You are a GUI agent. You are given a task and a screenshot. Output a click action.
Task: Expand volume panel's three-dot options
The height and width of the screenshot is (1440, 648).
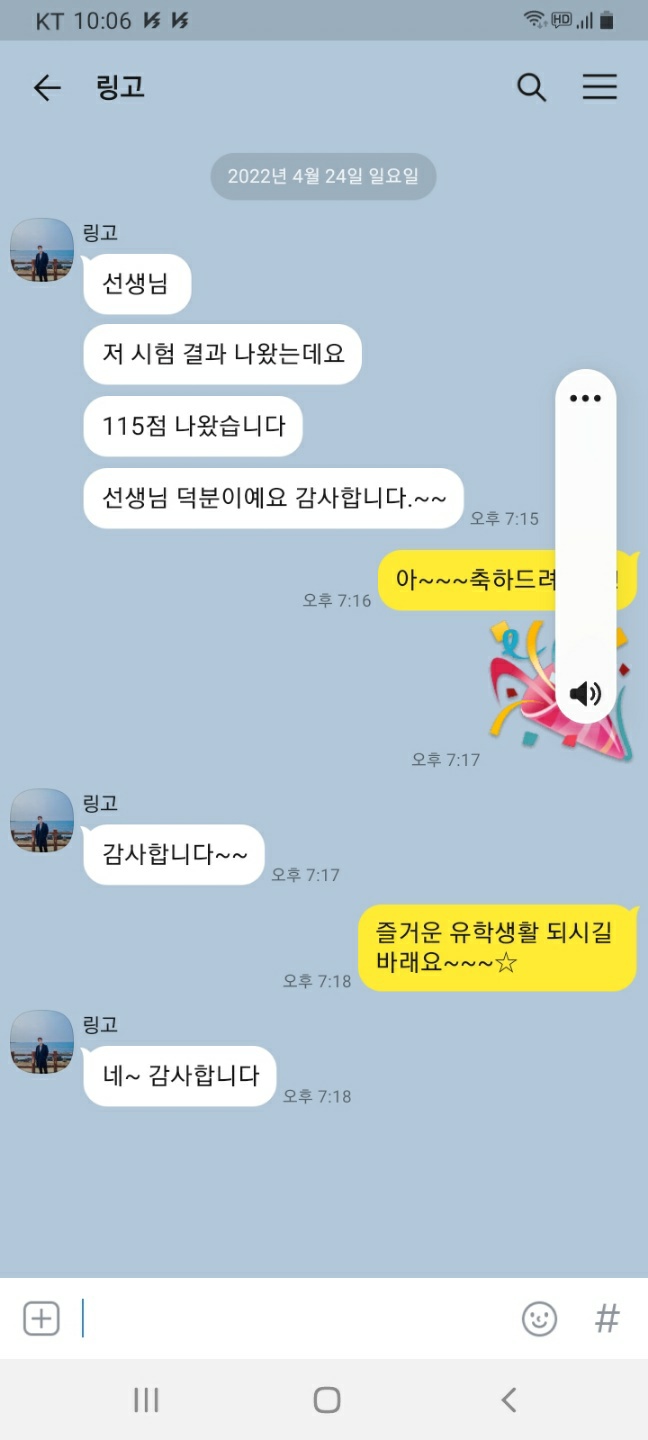[x=585, y=398]
